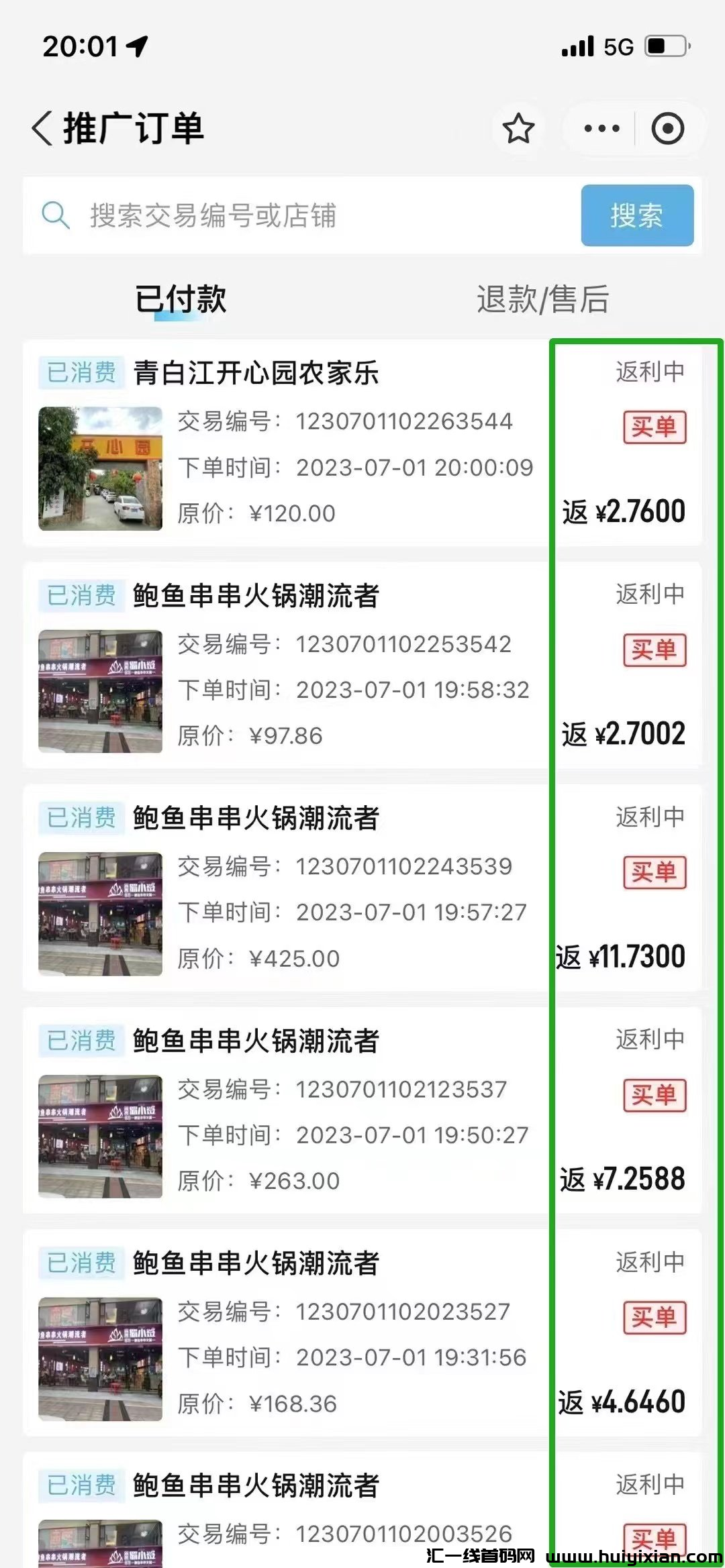Close the mini program via circle icon
This screenshot has height=1568, width=725.
[668, 128]
